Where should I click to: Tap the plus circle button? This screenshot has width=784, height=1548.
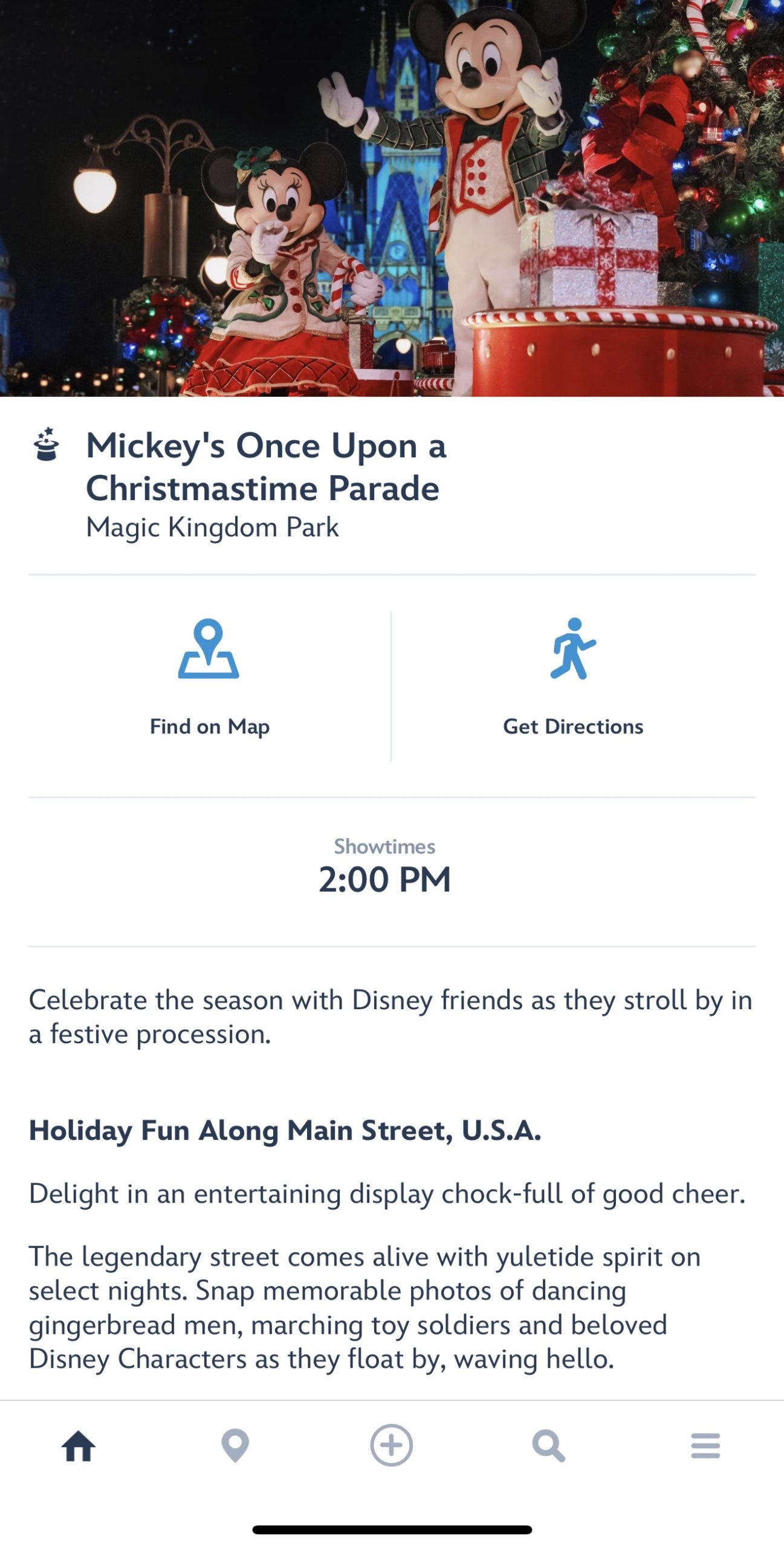(392, 1446)
